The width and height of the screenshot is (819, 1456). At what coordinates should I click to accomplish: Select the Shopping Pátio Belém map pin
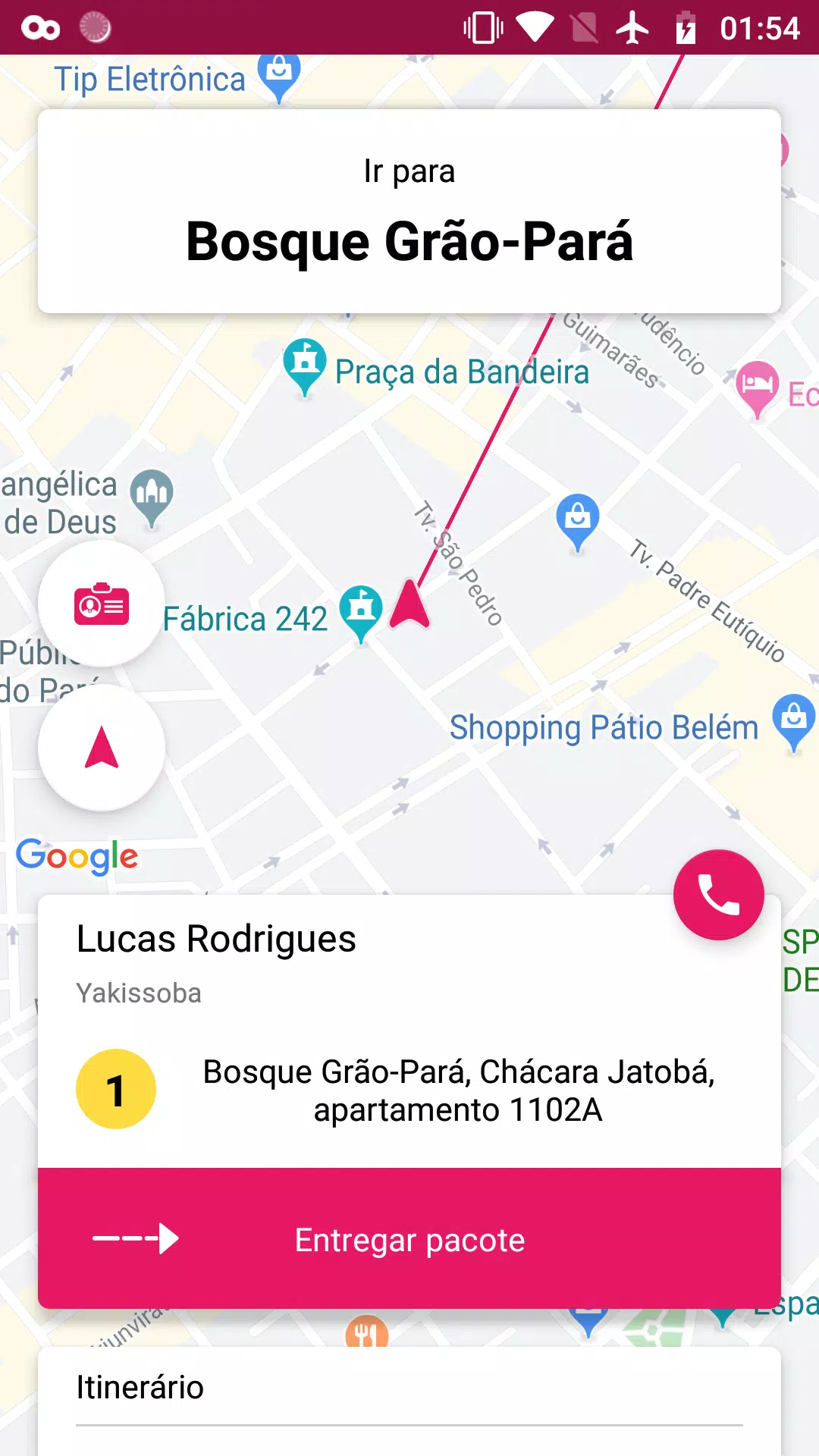pos(793,722)
